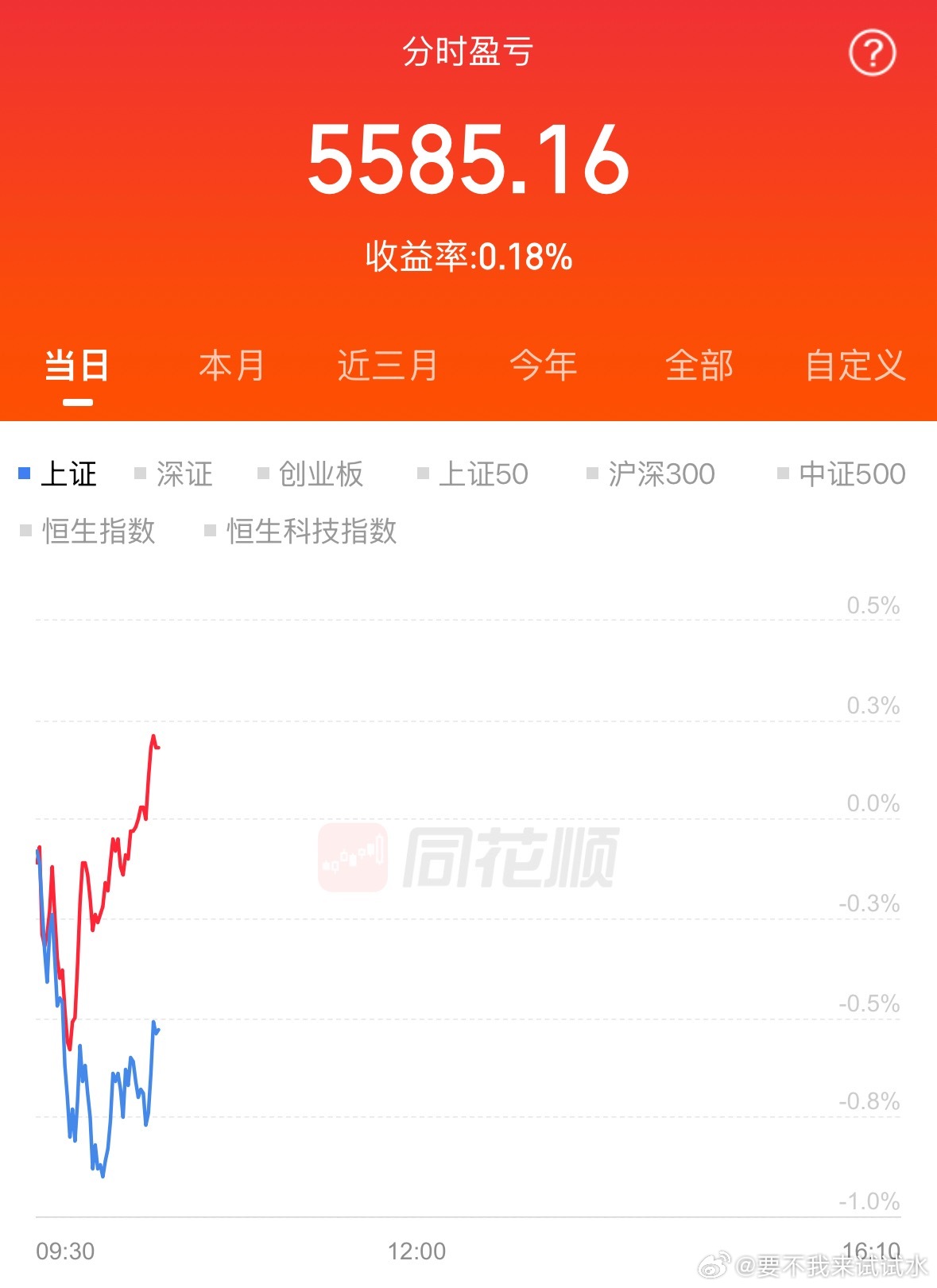Image resolution: width=937 pixels, height=1288 pixels.
Task: Click the blue 上证 legend square icon
Action: click(25, 473)
